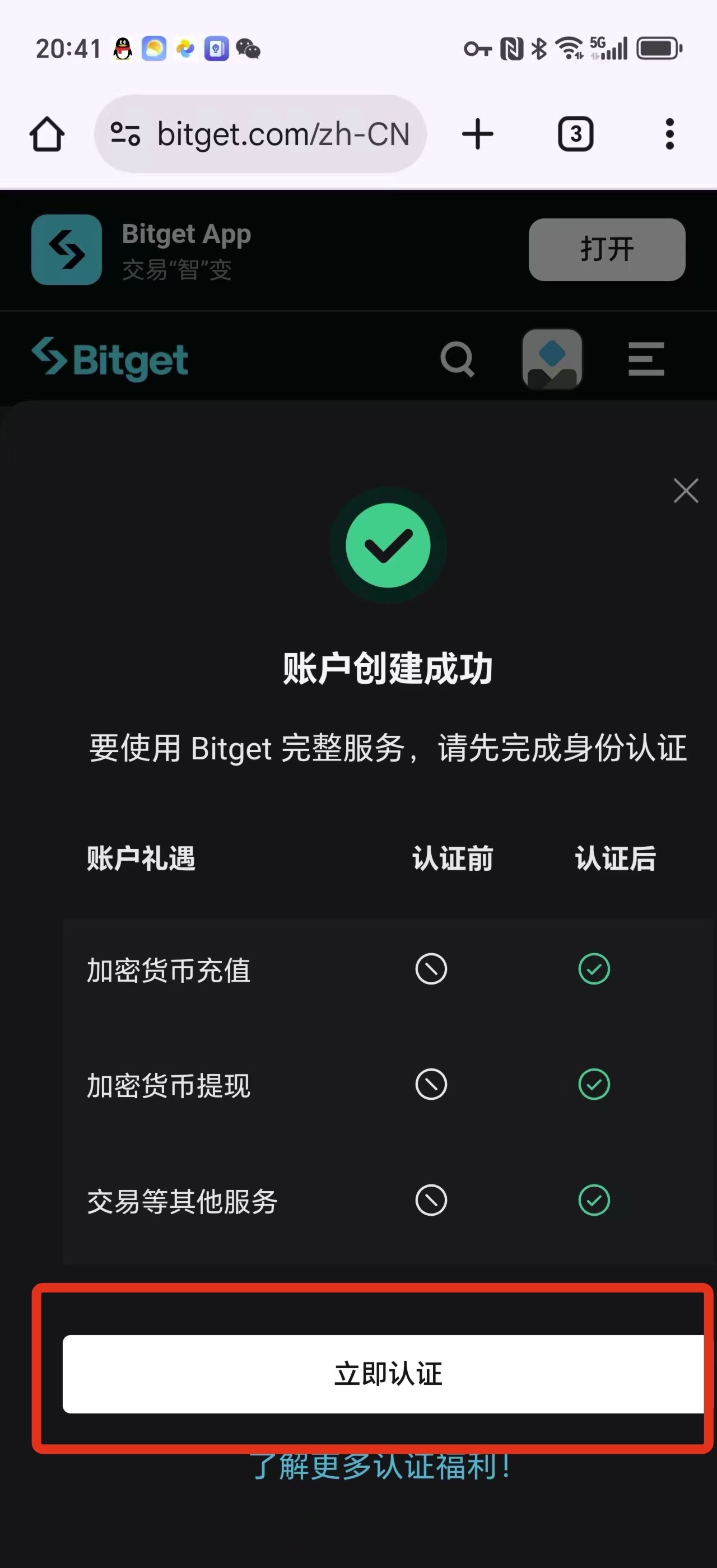Open the browser home page
Screen dimensions: 717x1568
(x=47, y=134)
